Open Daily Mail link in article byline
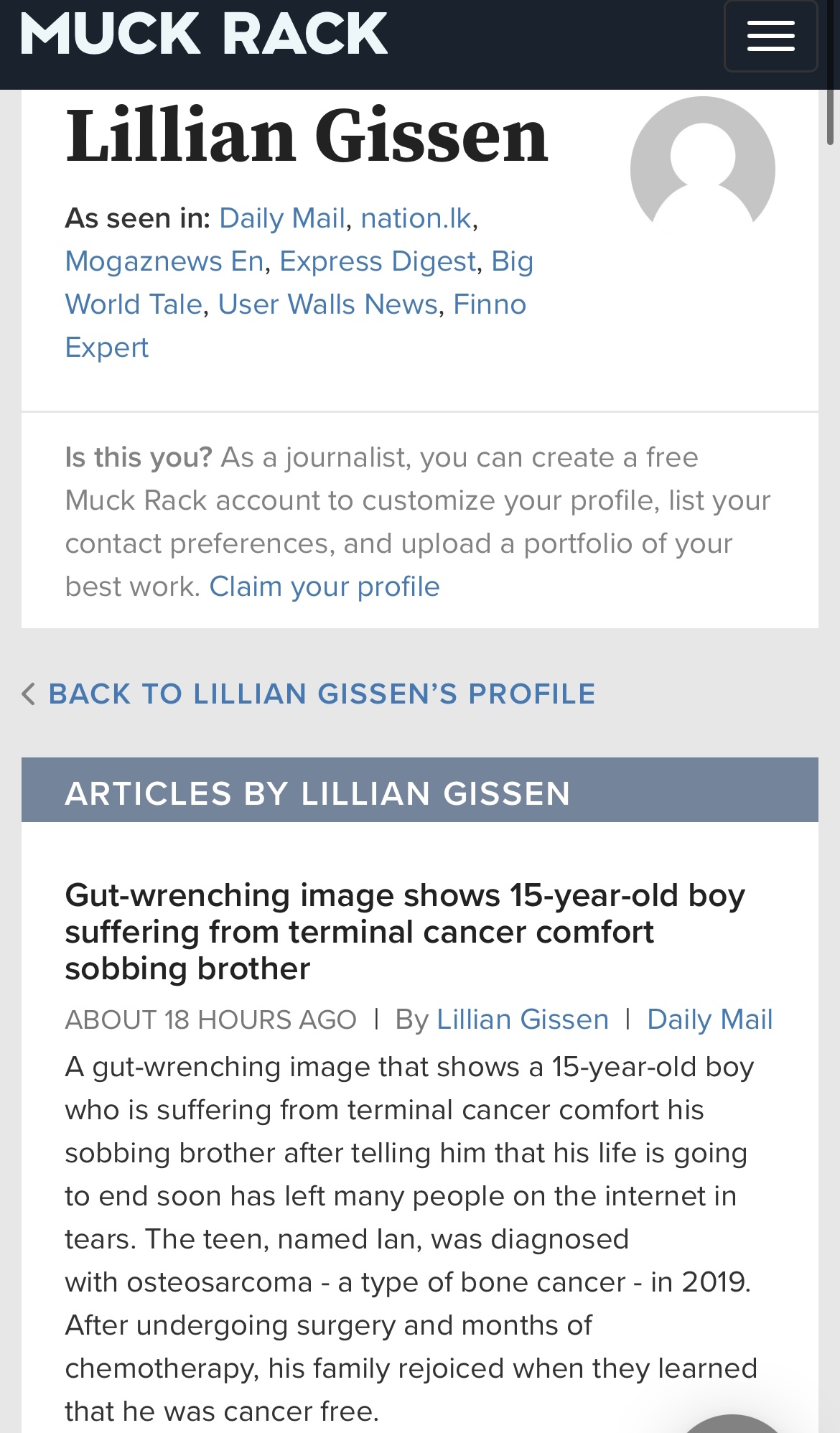Screen dimensions: 840x1433 [710, 1019]
